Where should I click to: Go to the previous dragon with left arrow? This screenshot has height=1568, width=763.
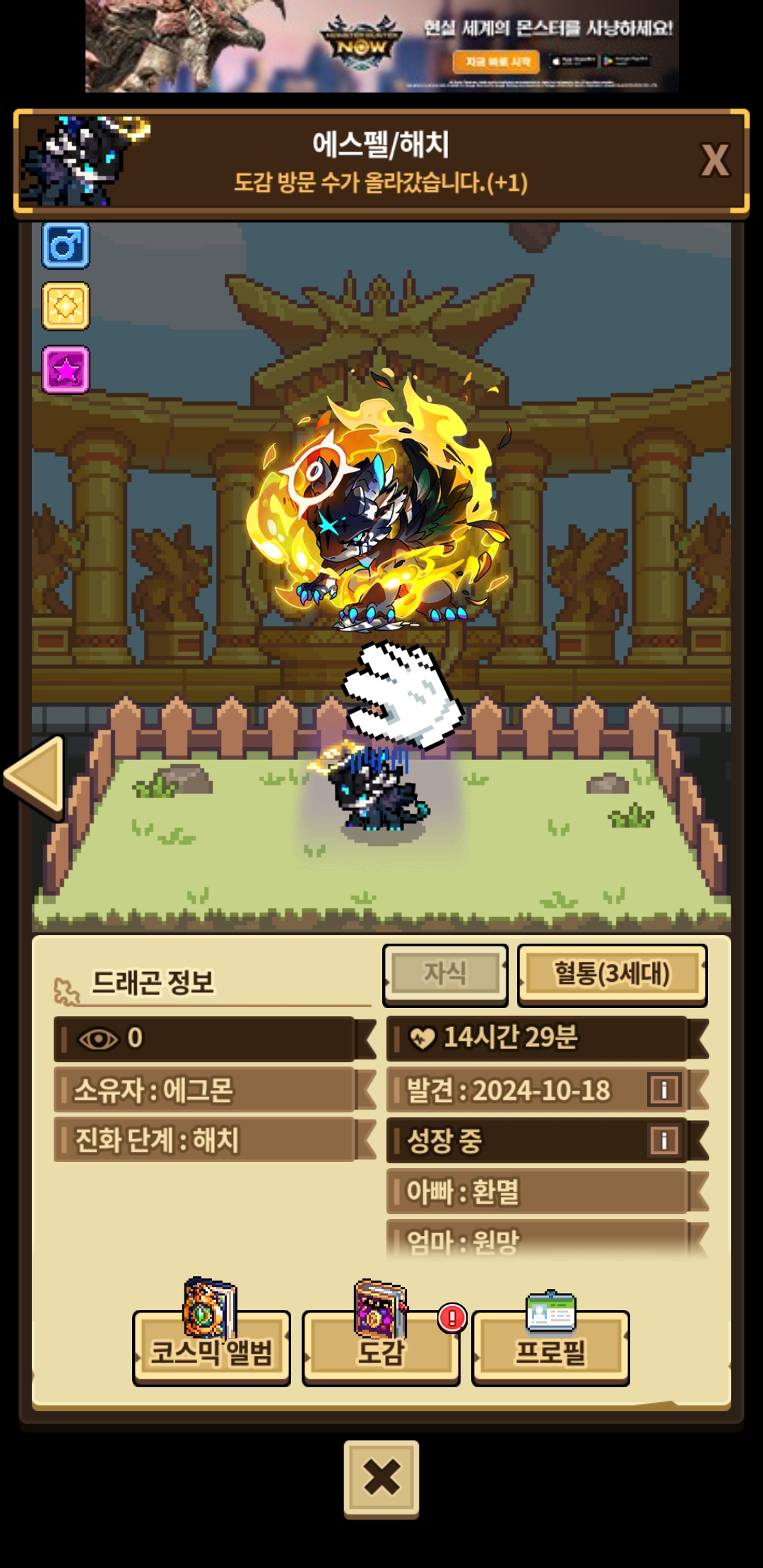35,777
